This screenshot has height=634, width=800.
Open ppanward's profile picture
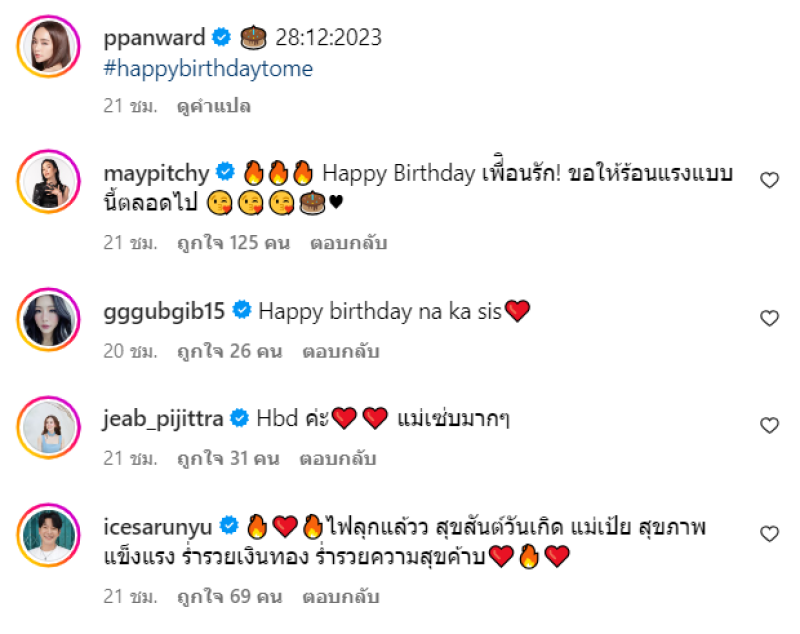tap(49, 48)
